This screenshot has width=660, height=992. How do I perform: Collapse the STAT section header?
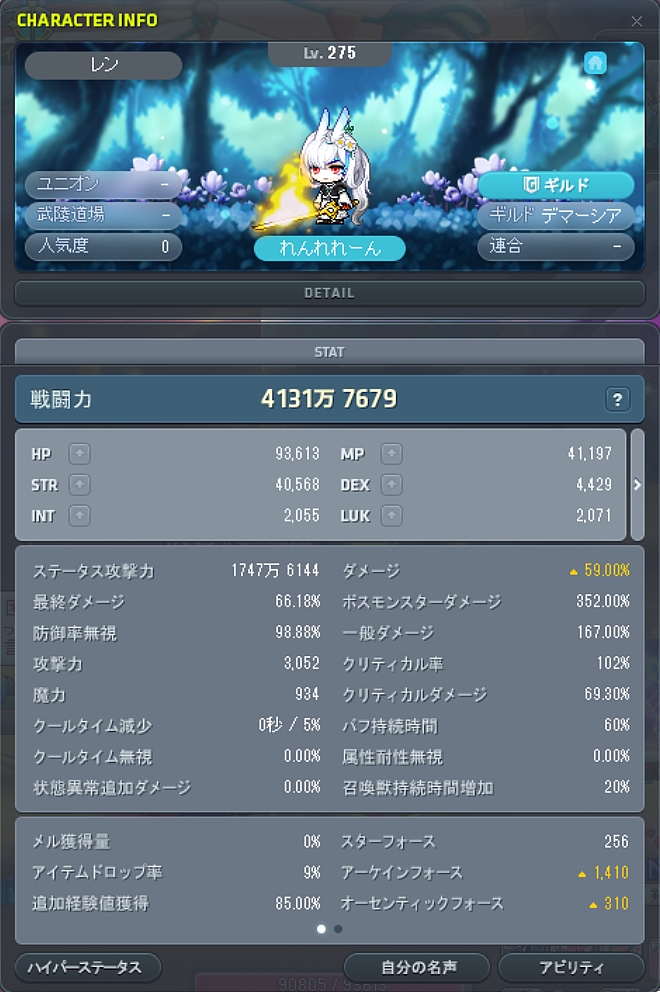[x=329, y=352]
